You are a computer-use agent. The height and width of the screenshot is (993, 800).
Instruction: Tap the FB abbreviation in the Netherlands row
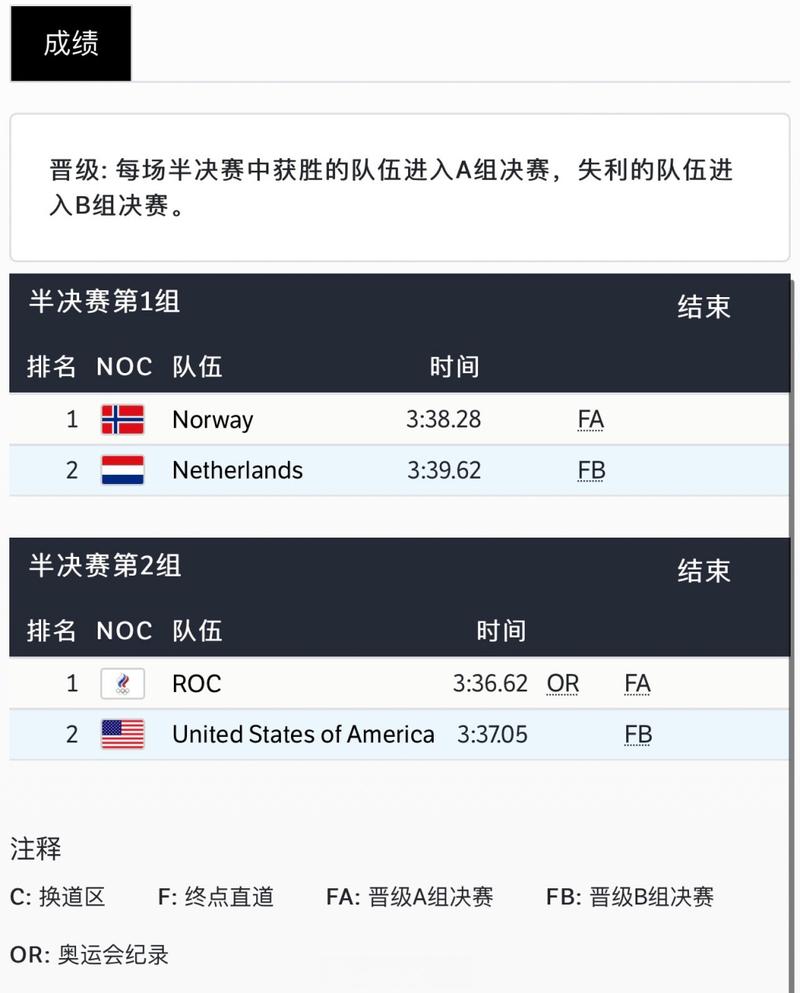(x=591, y=470)
